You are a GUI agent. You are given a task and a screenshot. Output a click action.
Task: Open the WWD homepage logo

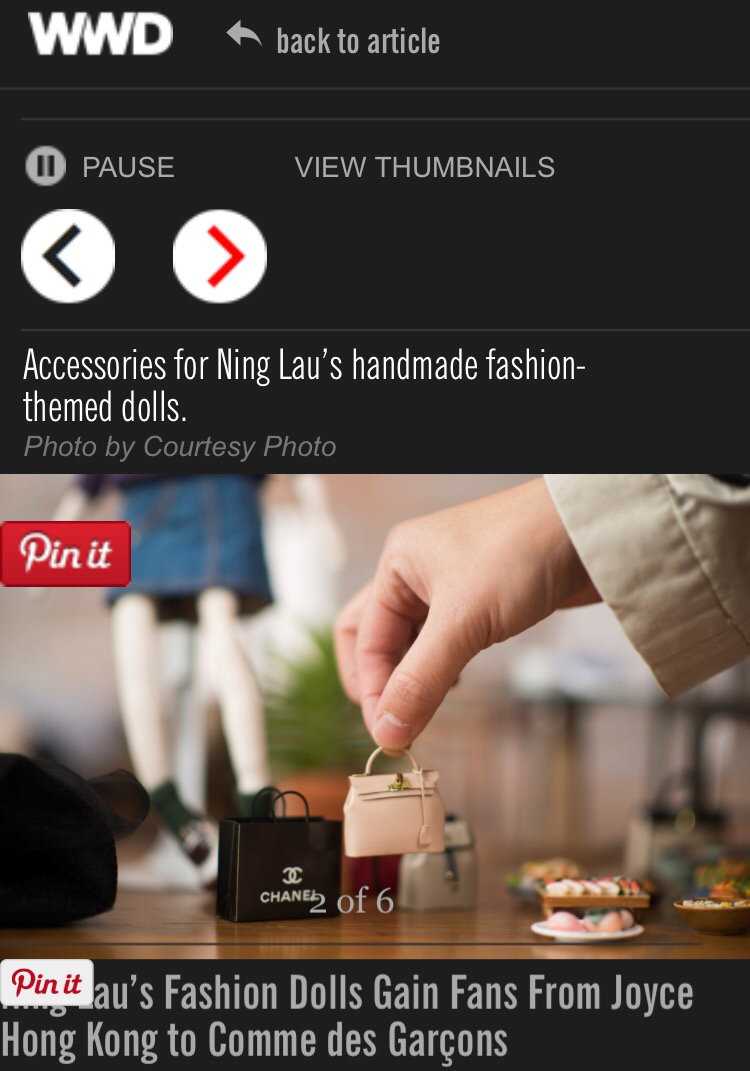pyautogui.click(x=100, y=36)
